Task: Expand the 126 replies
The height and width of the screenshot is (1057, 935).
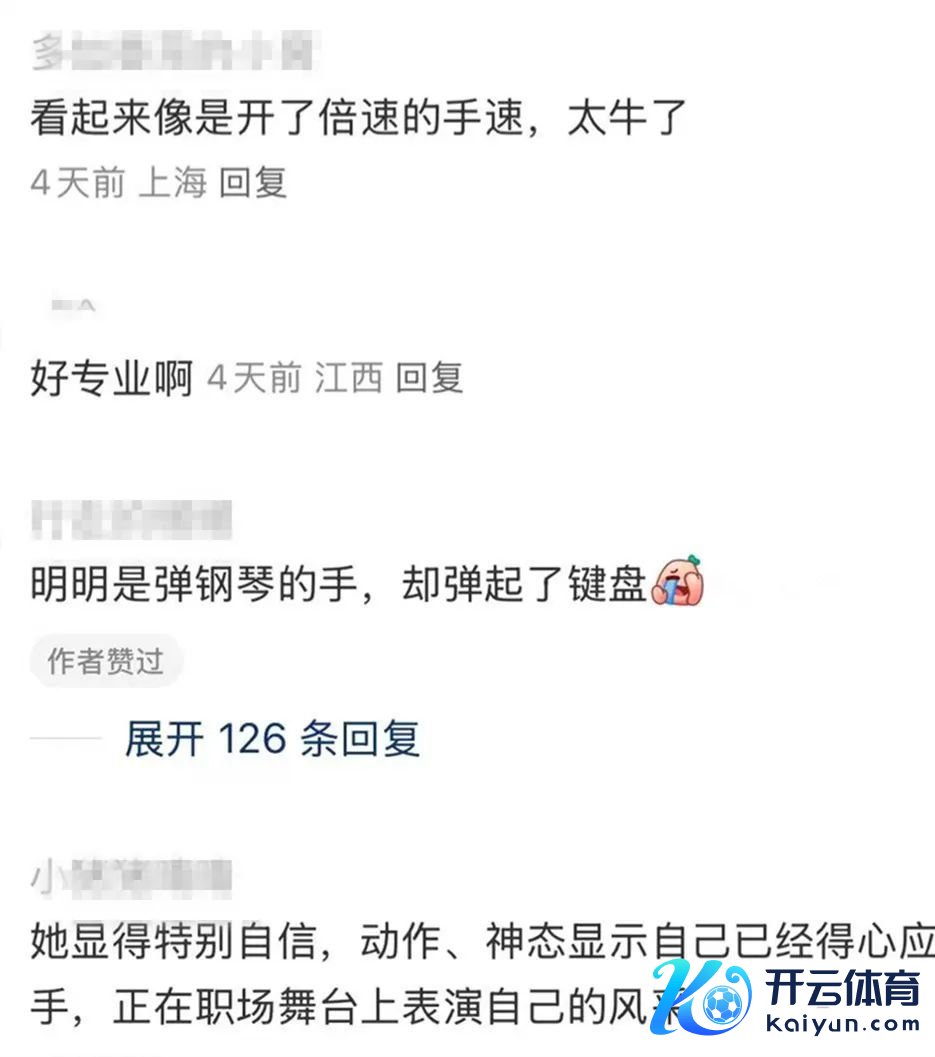Action: tap(272, 739)
